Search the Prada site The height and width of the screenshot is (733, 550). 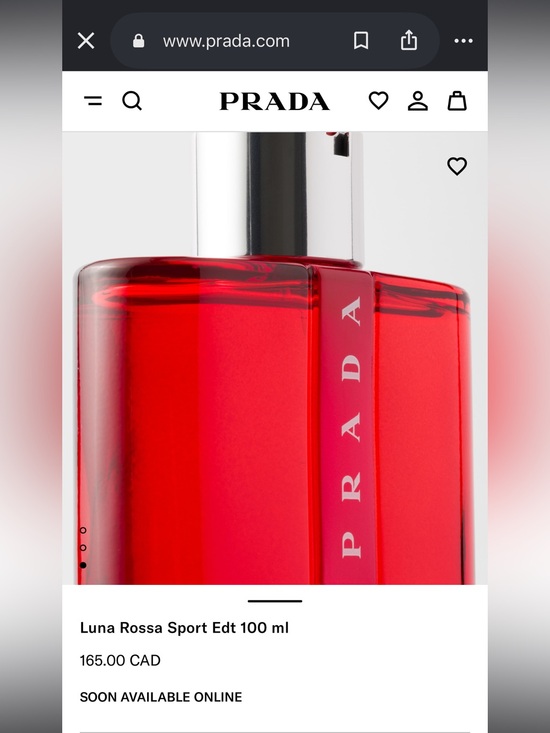pos(132,101)
